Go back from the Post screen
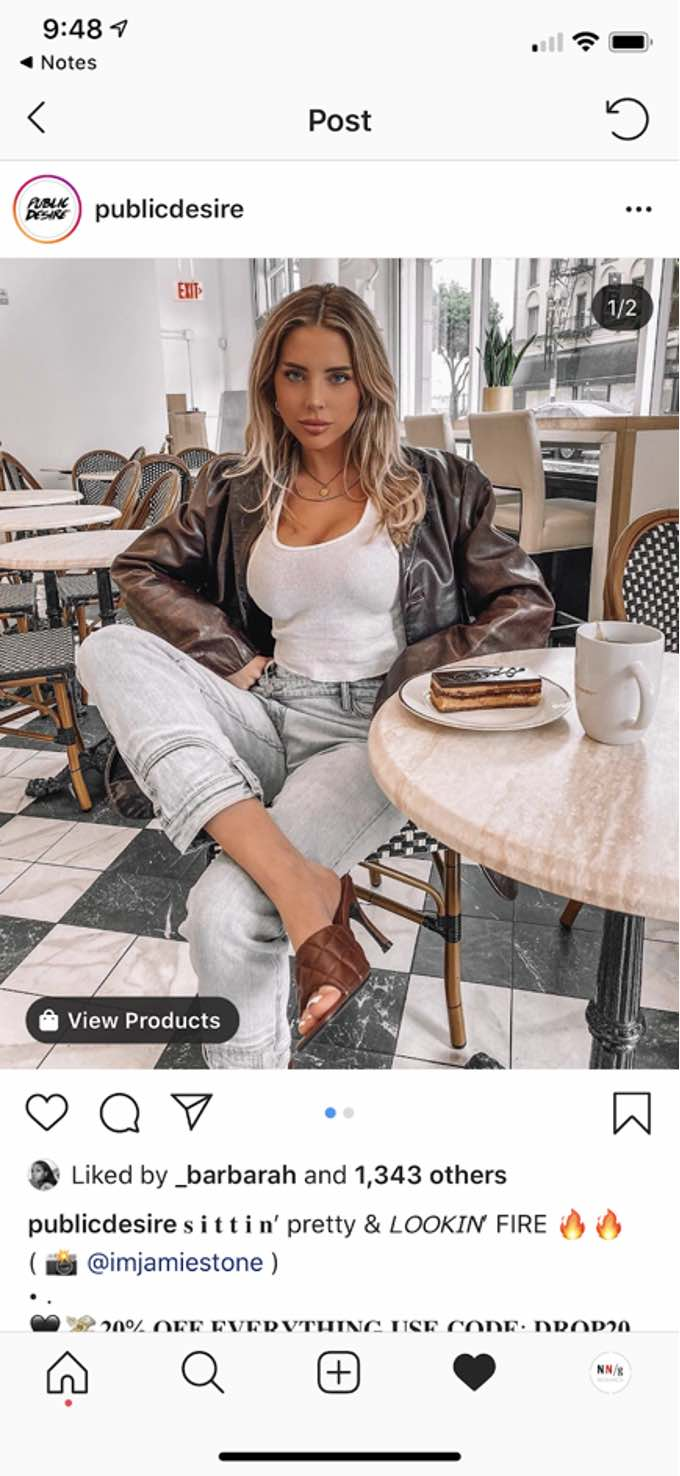680x1476 pixels. (36, 119)
